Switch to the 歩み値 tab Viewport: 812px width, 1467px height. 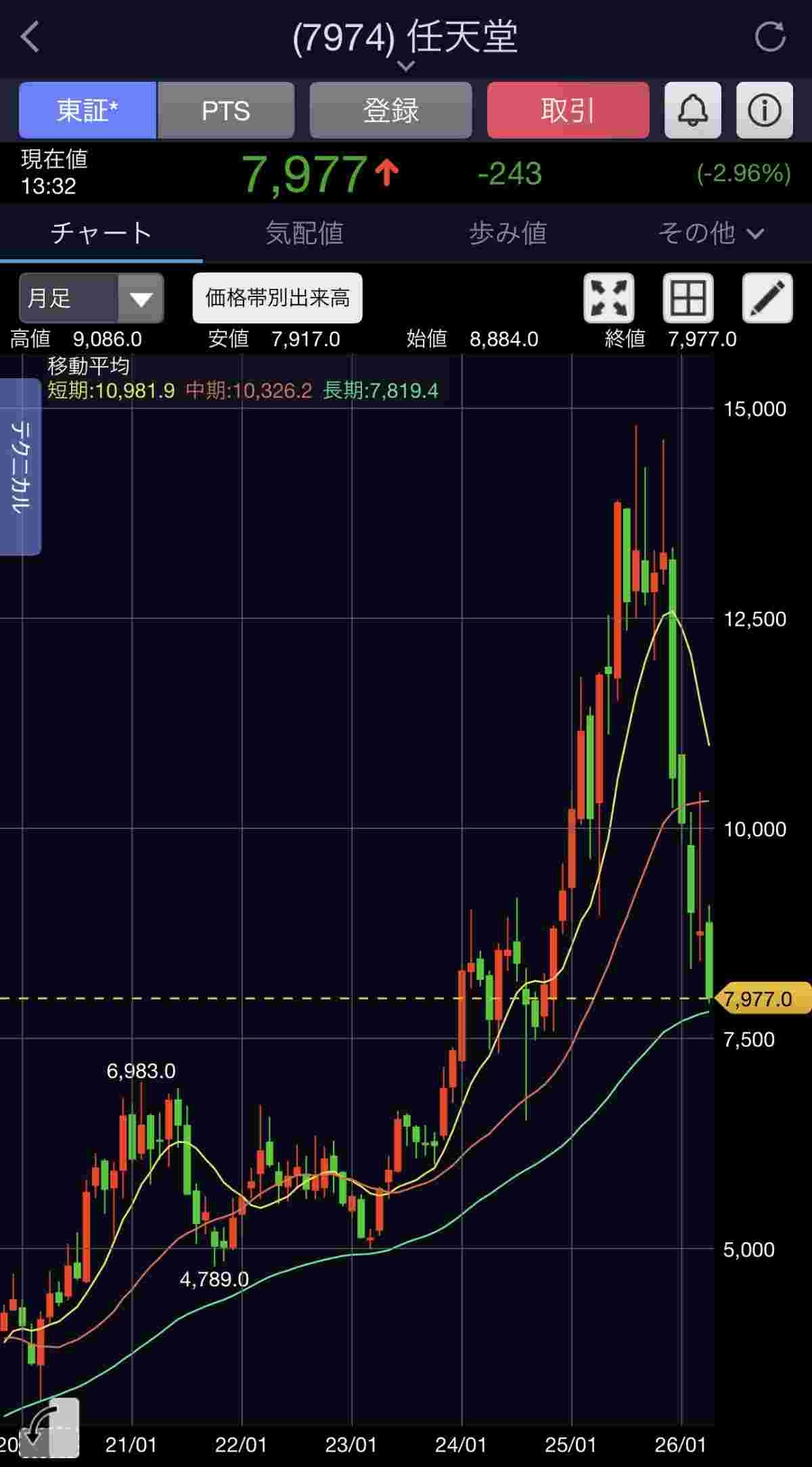tap(507, 233)
